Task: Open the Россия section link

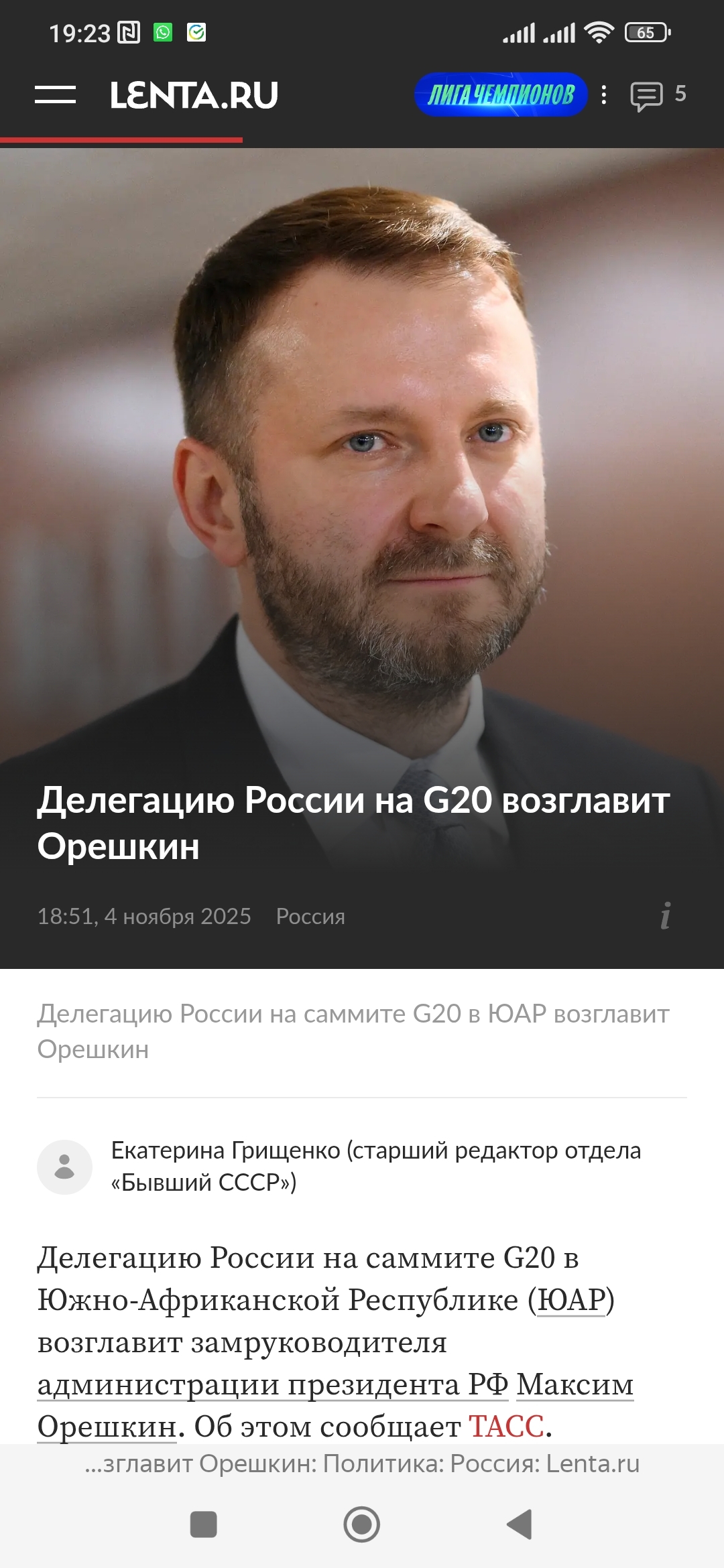Action: pyautogui.click(x=310, y=916)
